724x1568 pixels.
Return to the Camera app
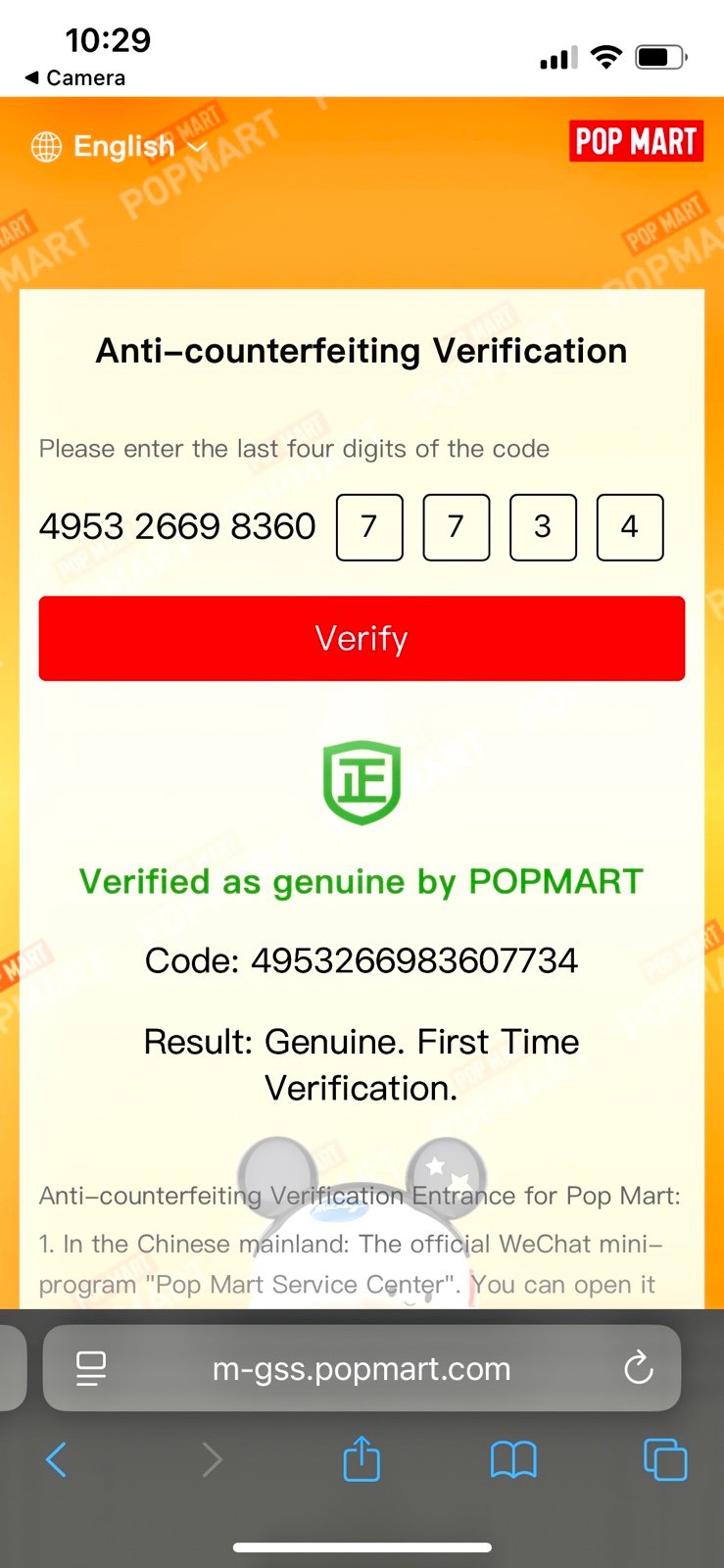[x=74, y=77]
